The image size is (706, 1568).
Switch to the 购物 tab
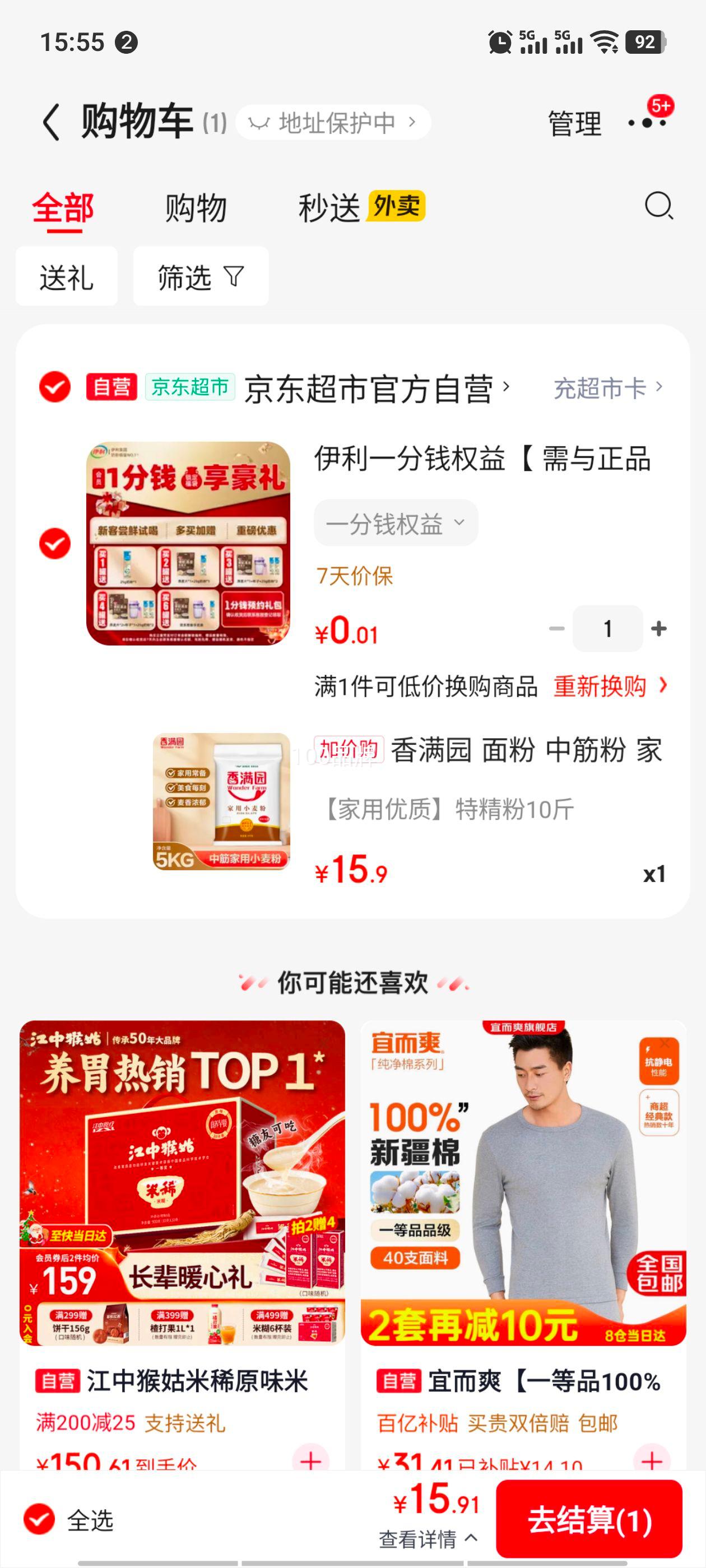[x=194, y=208]
